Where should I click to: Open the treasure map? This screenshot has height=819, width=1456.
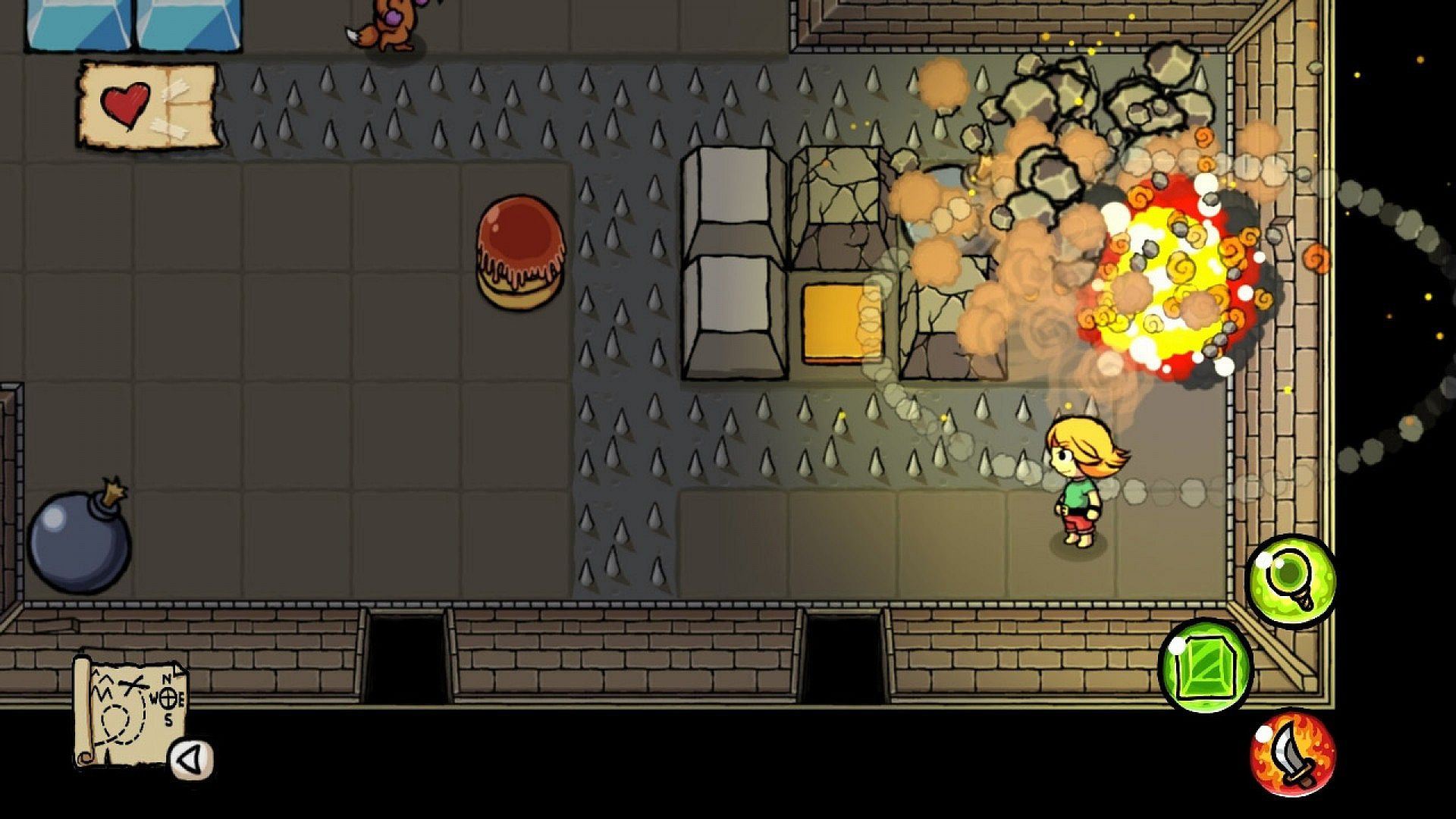point(130,711)
